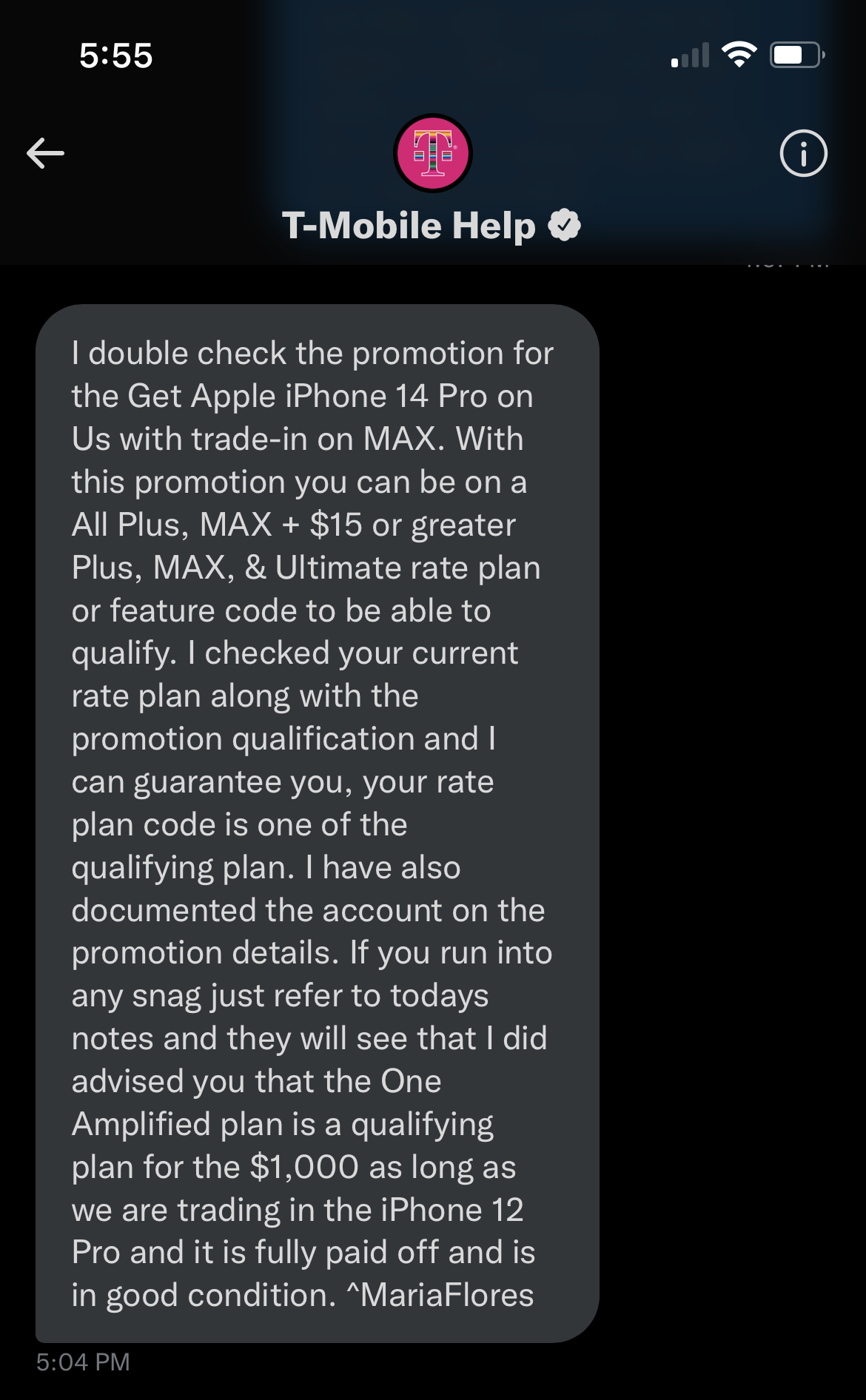Viewport: 866px width, 1400px height.
Task: Go back to the messages list
Action: (x=45, y=153)
